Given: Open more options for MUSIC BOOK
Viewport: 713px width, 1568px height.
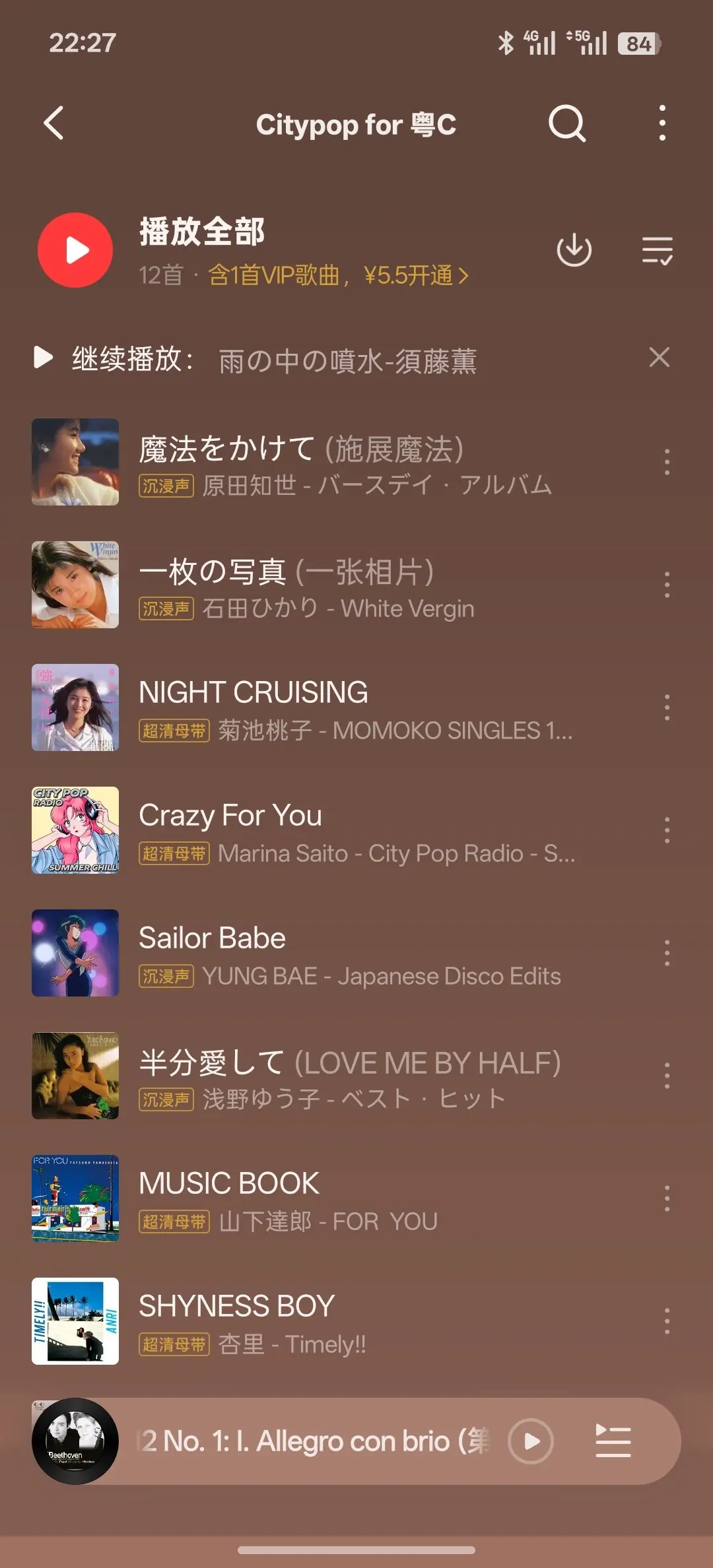Looking at the screenshot, I should 667,1198.
